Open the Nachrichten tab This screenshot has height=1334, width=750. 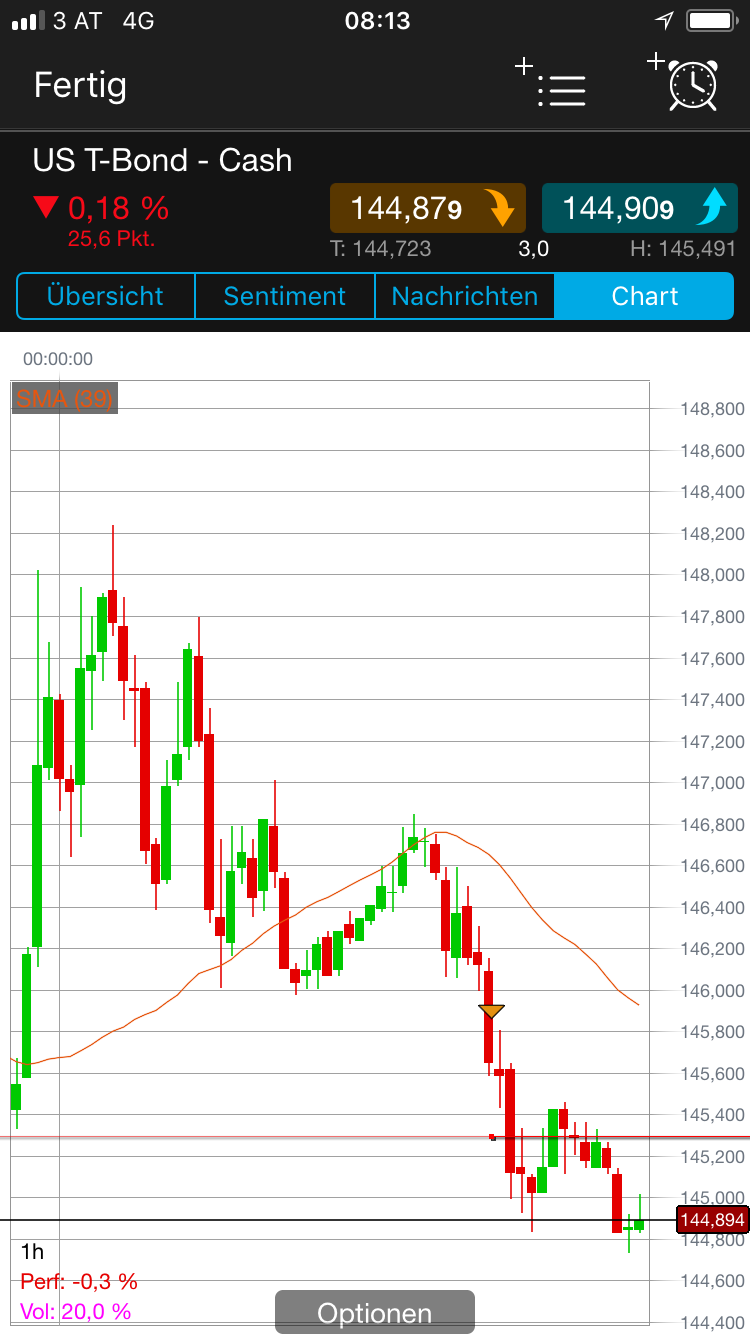click(464, 296)
